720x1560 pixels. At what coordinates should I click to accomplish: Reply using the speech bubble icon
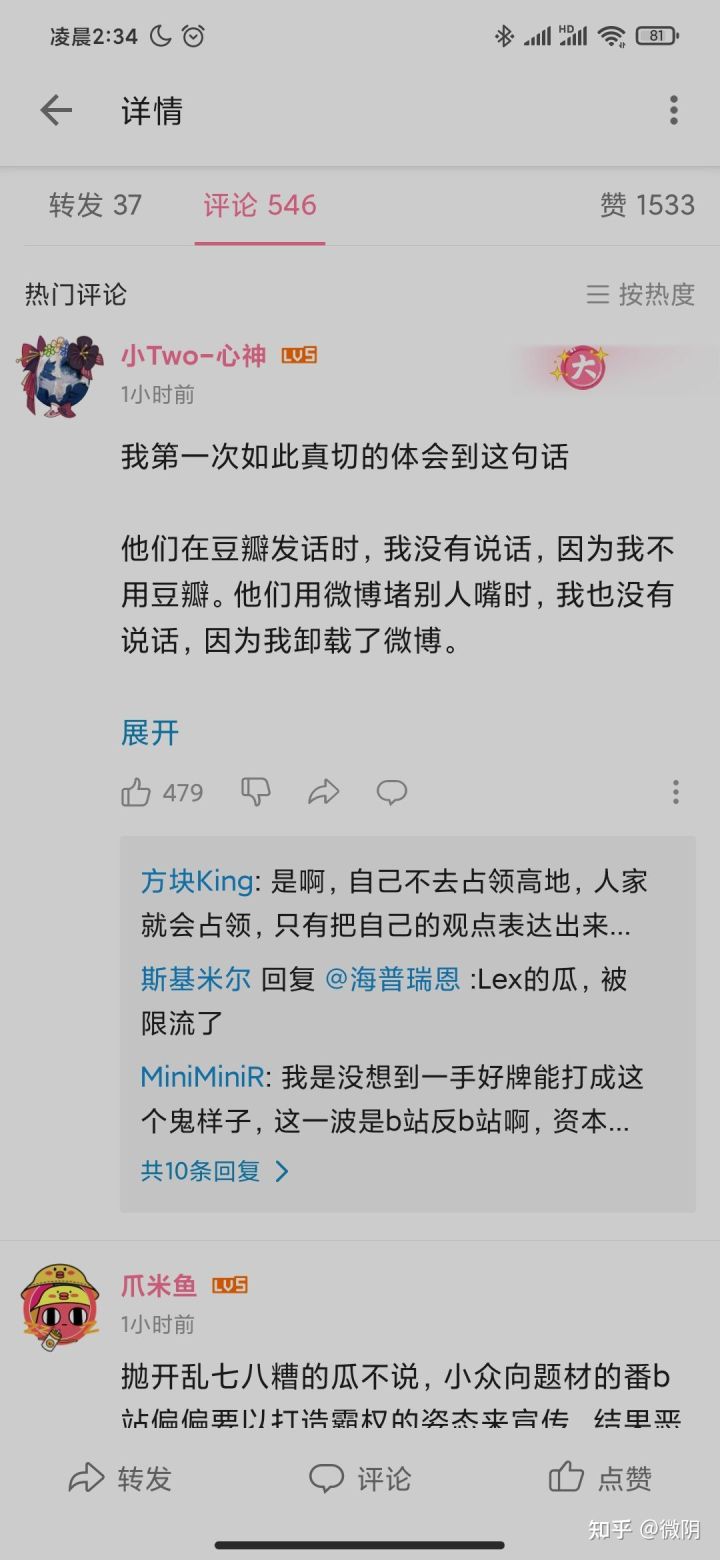[x=392, y=791]
